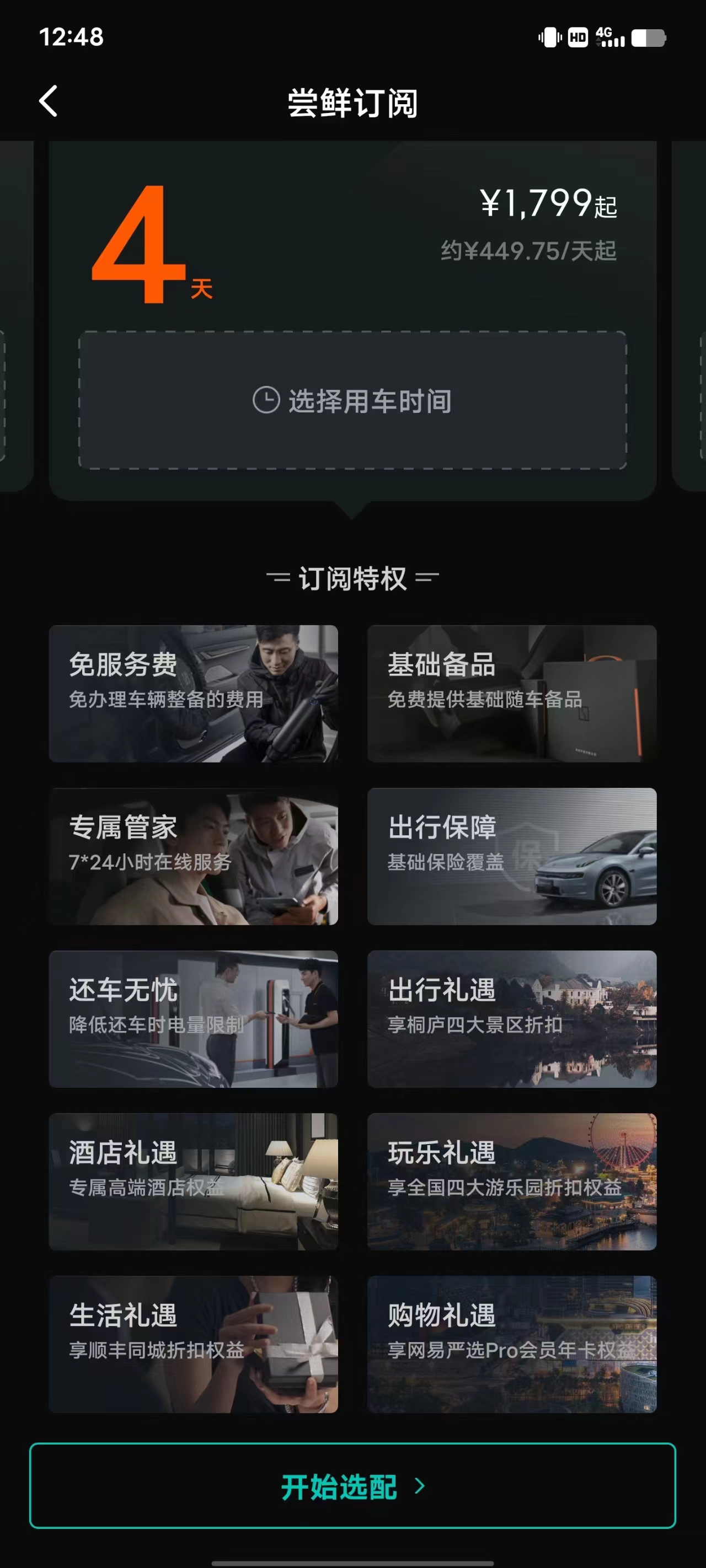The image size is (706, 1568).
Task: View the 出行保障 insurance card
Action: pos(512,856)
